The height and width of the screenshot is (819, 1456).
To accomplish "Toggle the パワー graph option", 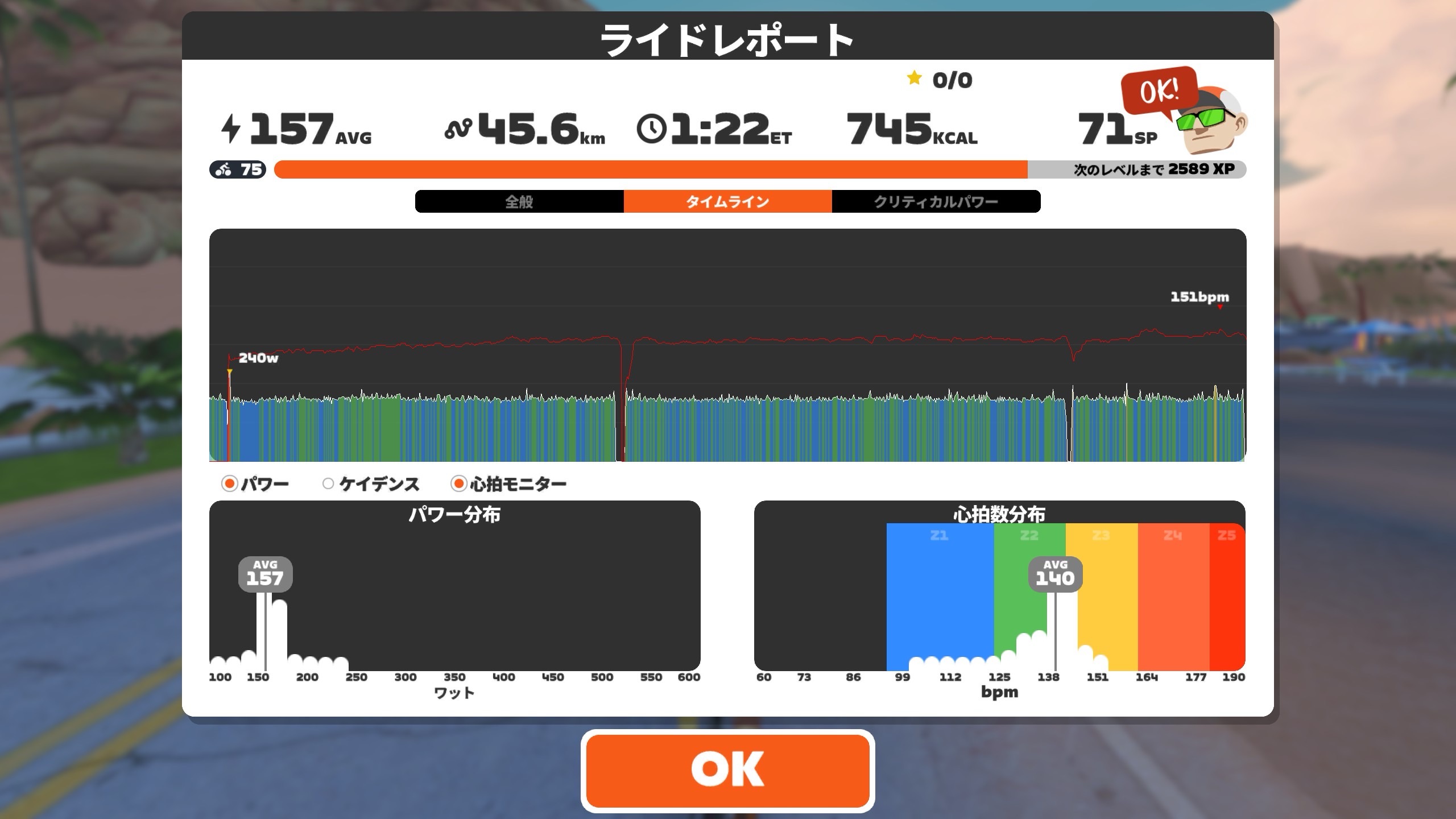I will (x=229, y=484).
